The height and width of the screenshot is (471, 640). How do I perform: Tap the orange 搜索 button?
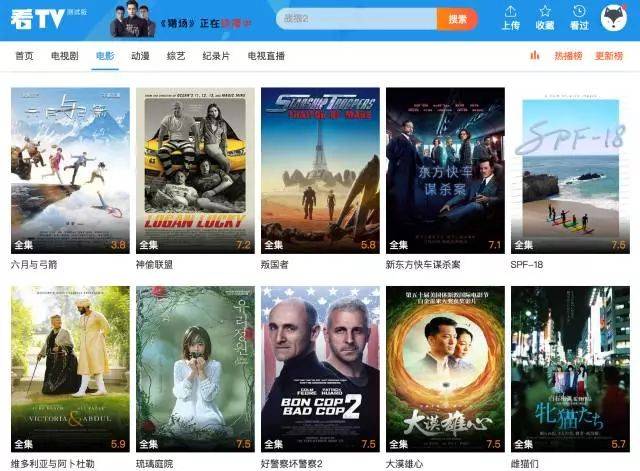457,18
